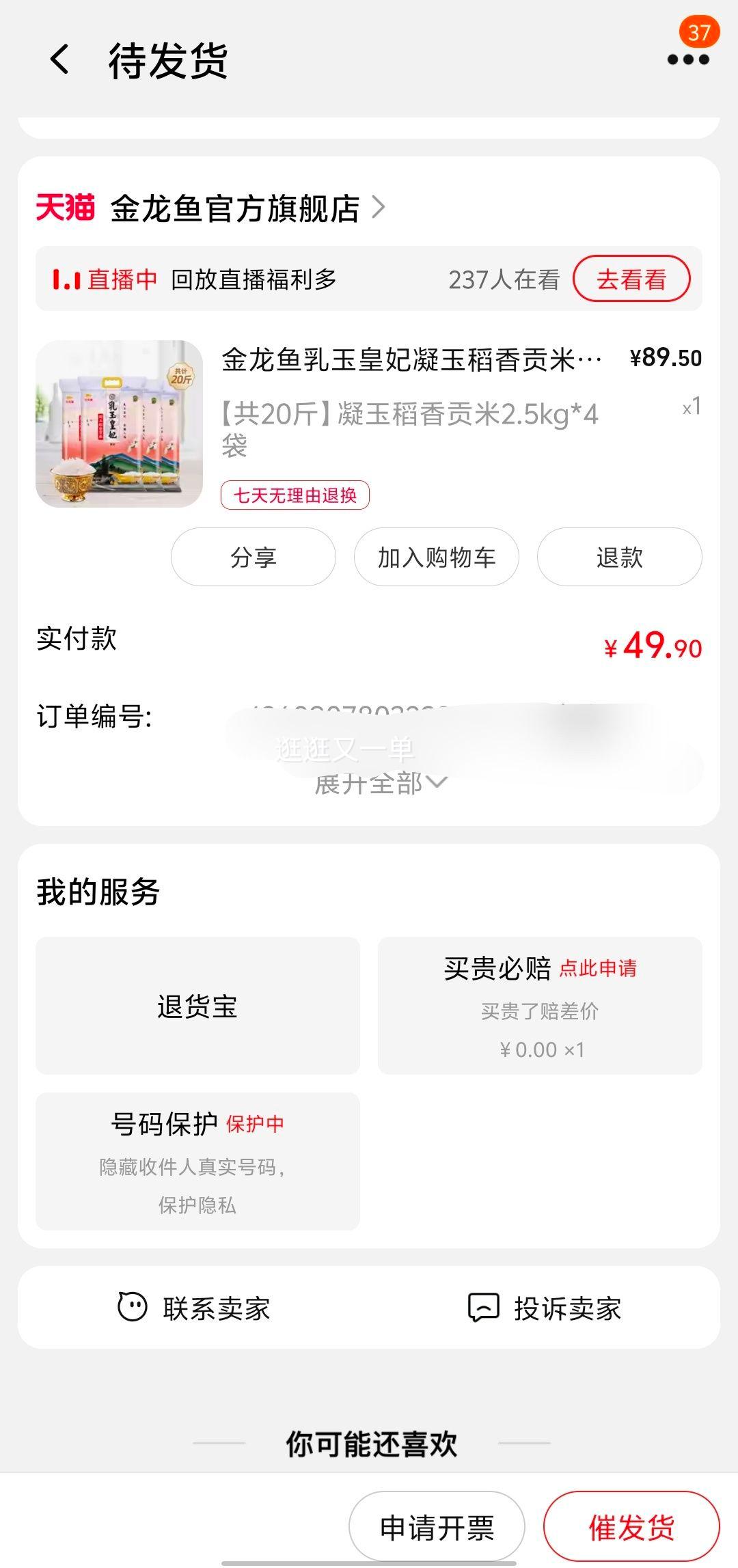File a complaint with 投诉卖家
This screenshot has height=1568, width=738.
(545, 1308)
